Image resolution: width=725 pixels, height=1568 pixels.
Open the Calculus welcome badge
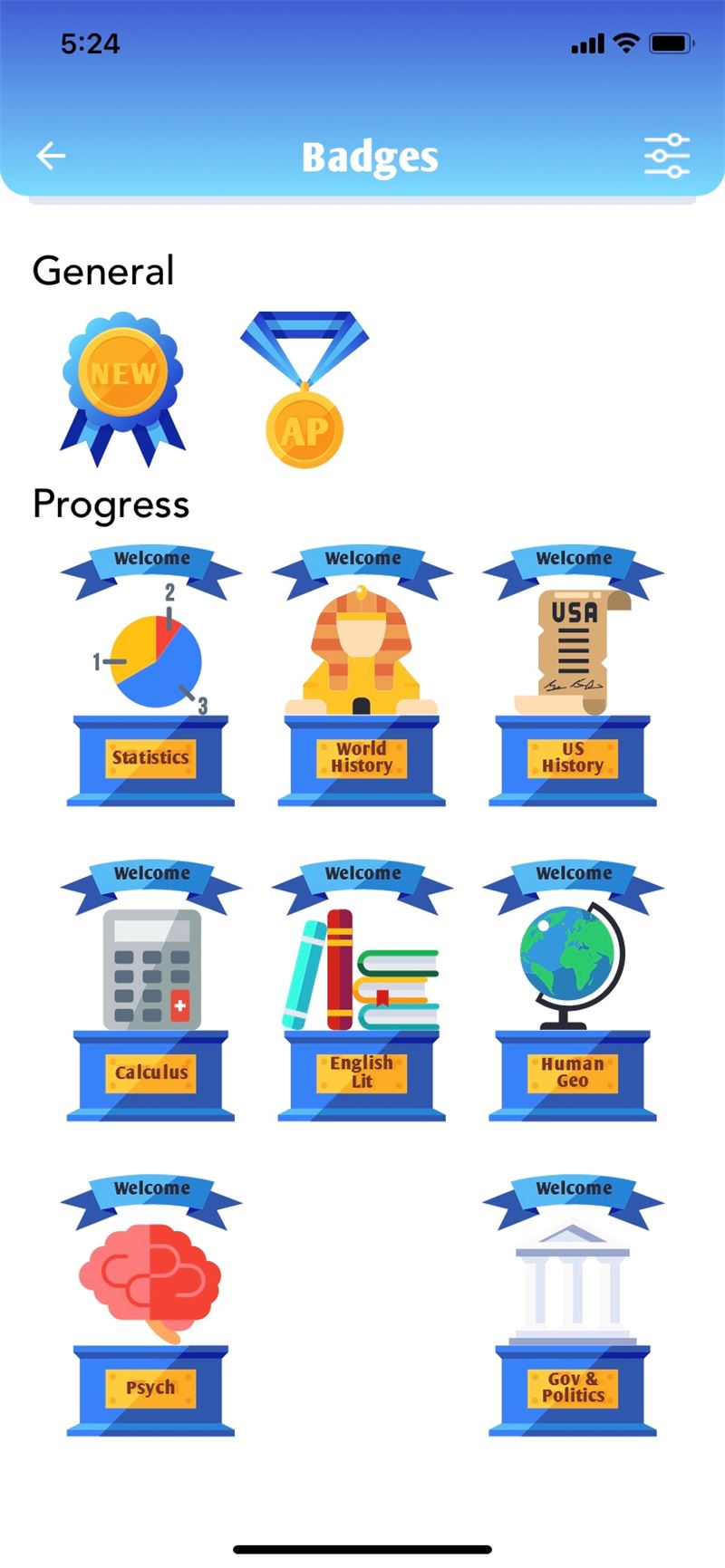pos(150,991)
